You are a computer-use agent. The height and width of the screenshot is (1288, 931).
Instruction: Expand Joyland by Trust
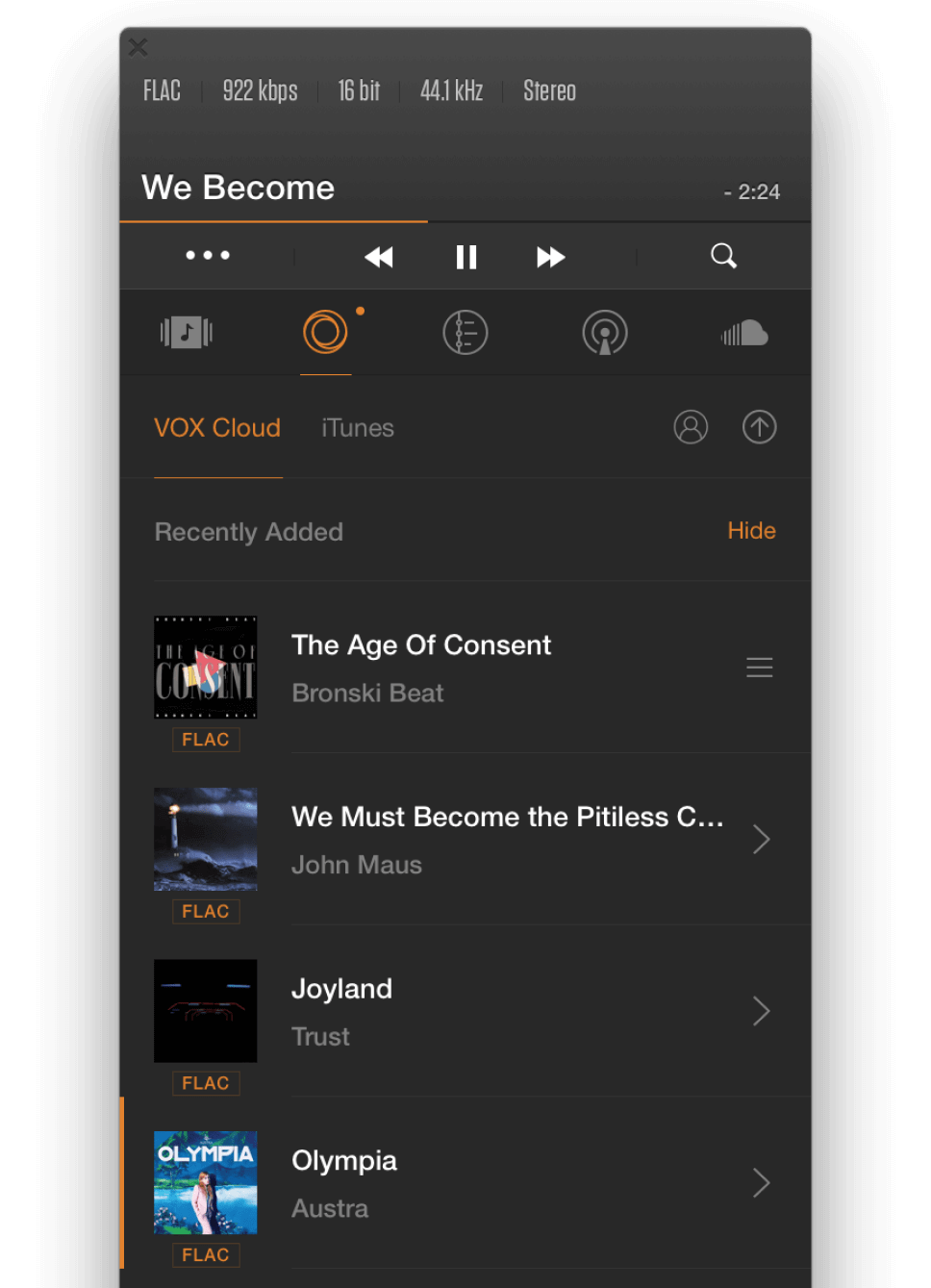tap(761, 1011)
